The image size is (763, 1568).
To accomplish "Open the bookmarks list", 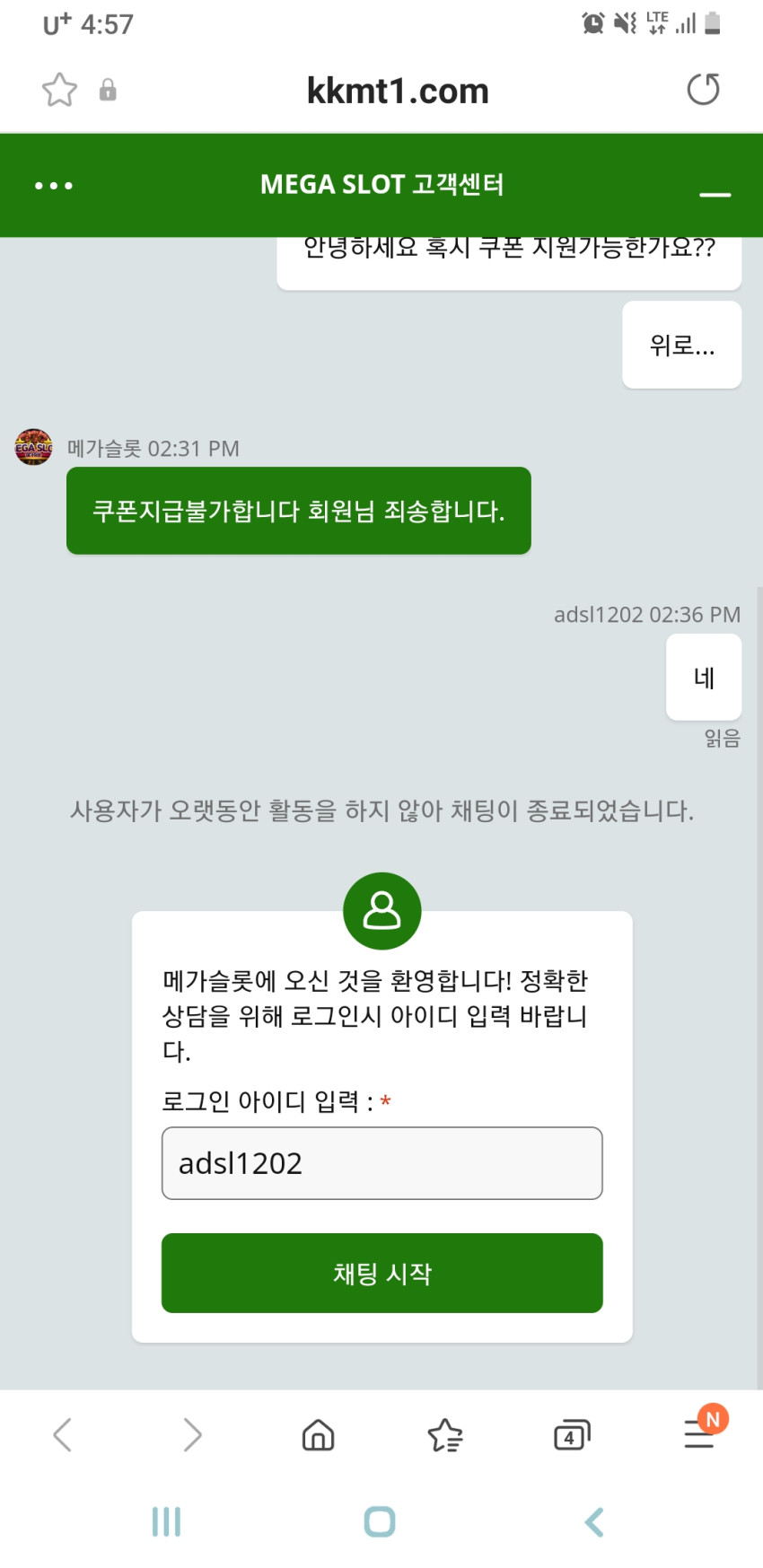I will coord(445,1434).
